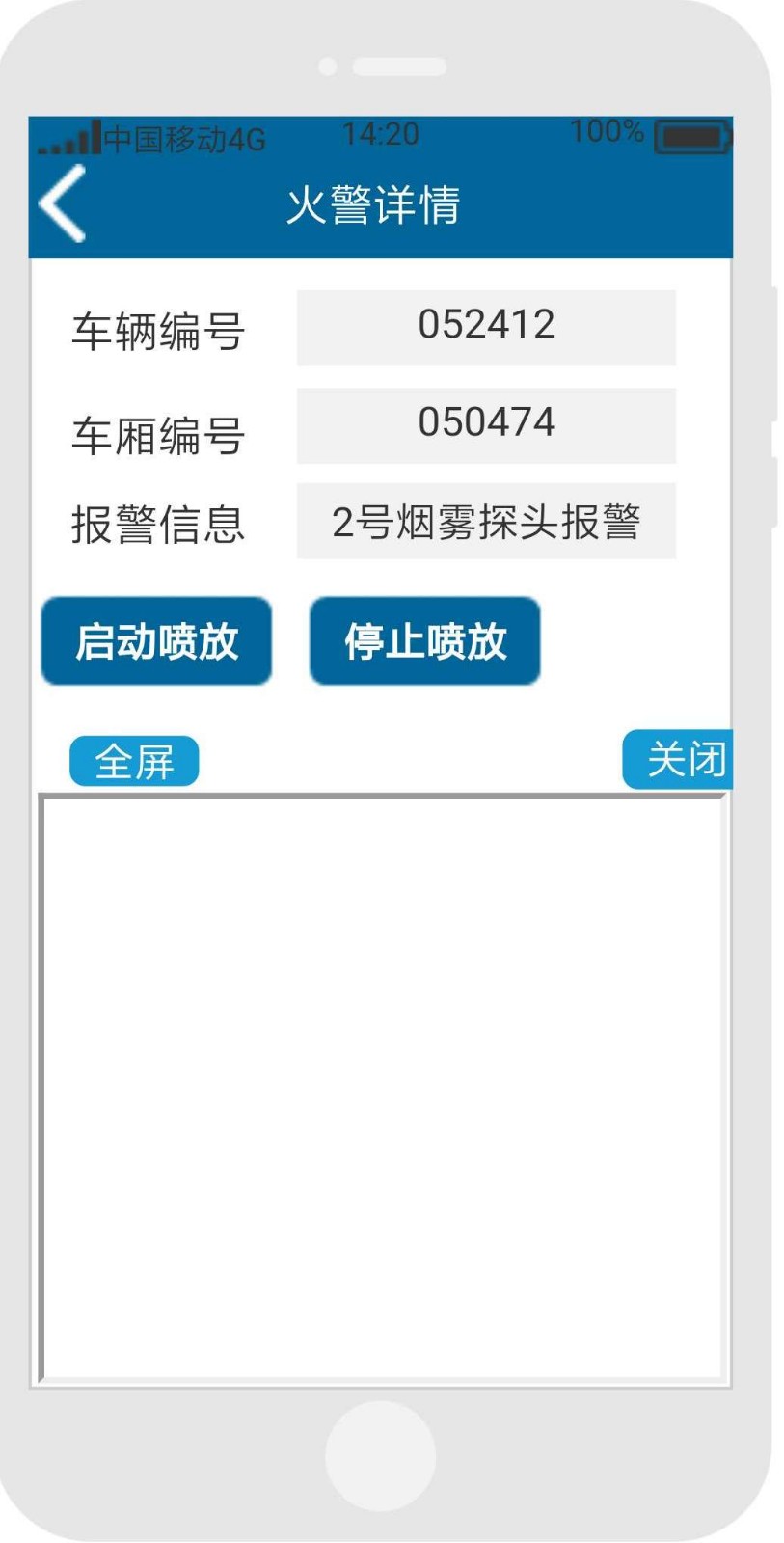This screenshot has height=1543, width=784.
Task: Tap the 启动喷放 button
Action: coord(156,641)
